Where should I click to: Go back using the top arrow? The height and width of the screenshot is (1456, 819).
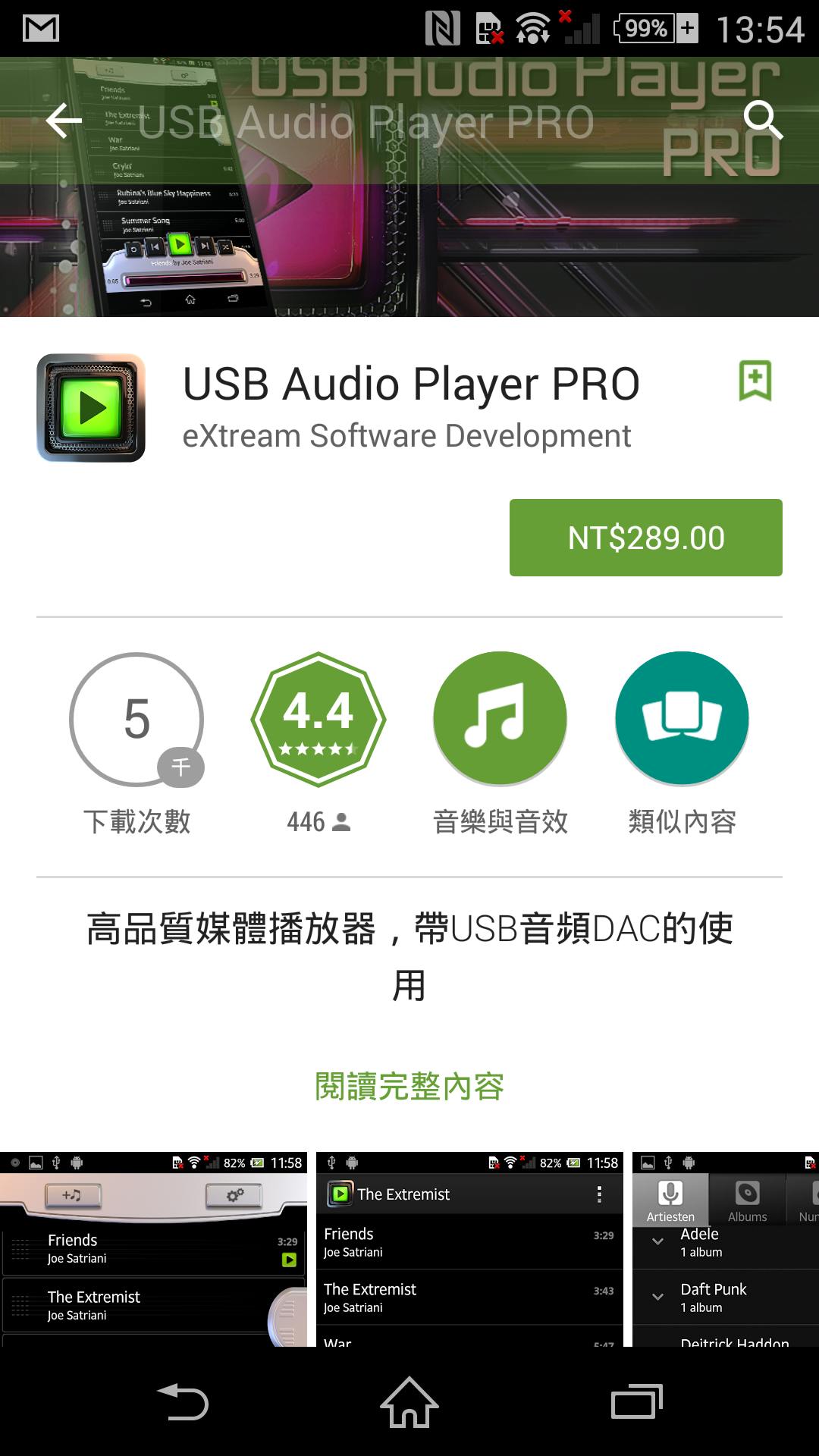coord(64,121)
